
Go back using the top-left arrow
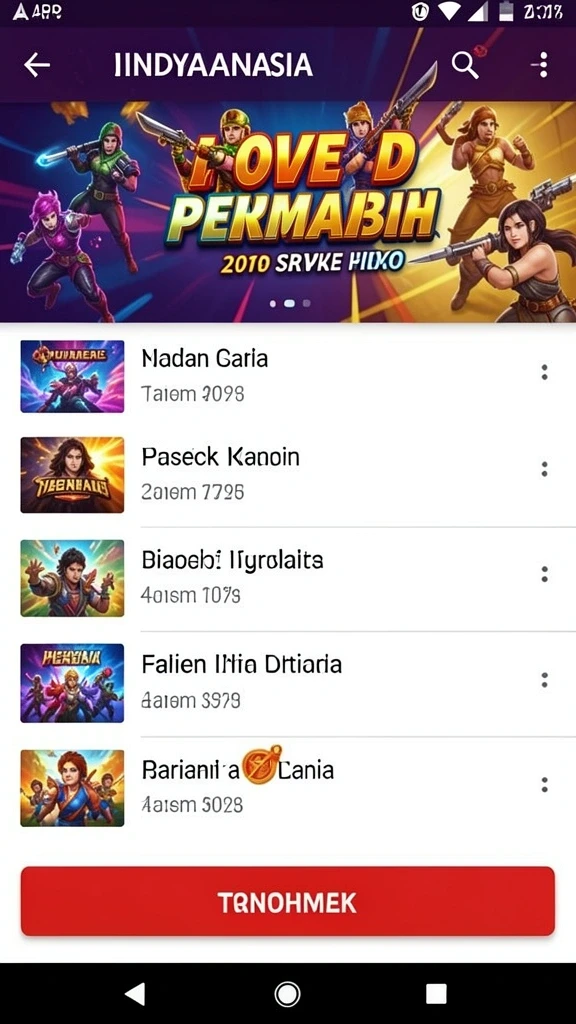pos(37,65)
